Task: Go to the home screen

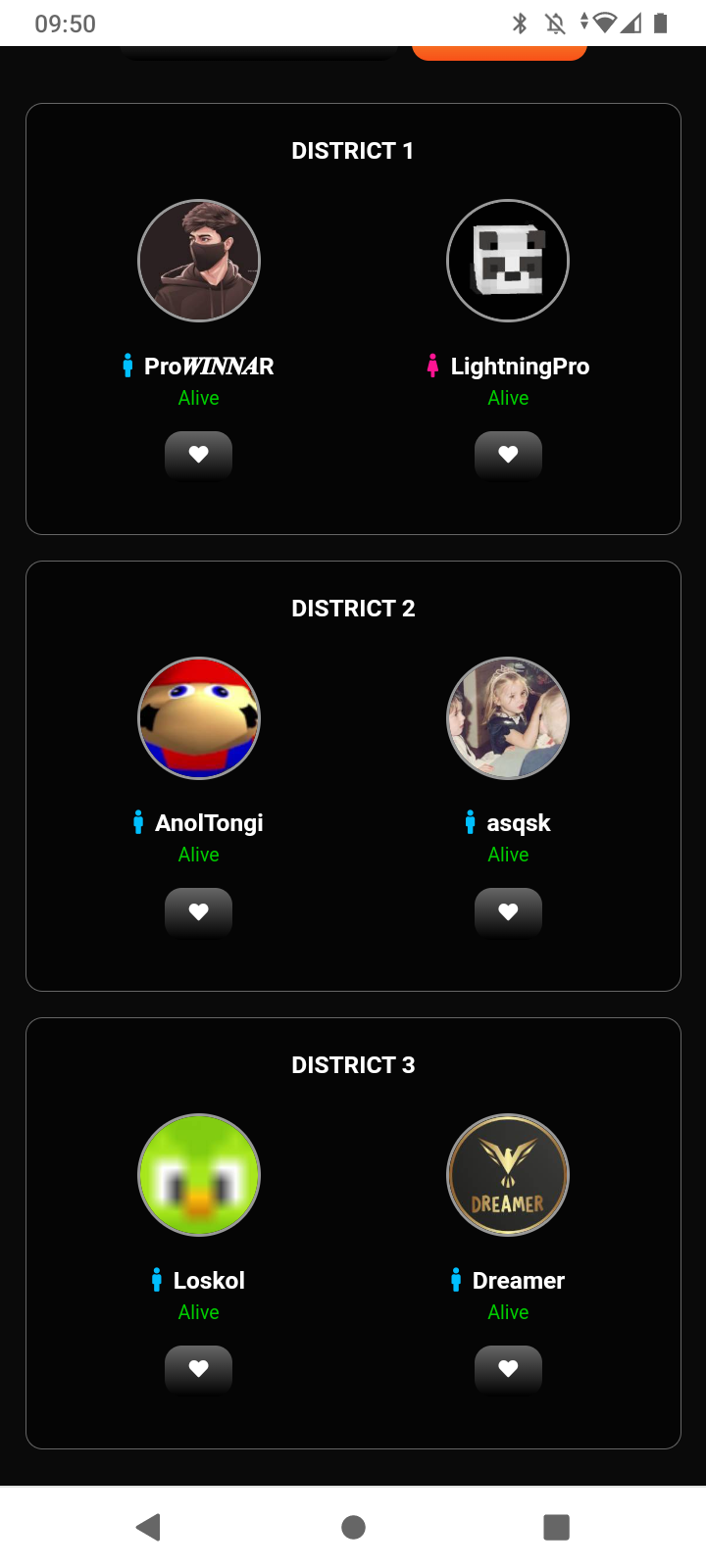Action: click(353, 1527)
